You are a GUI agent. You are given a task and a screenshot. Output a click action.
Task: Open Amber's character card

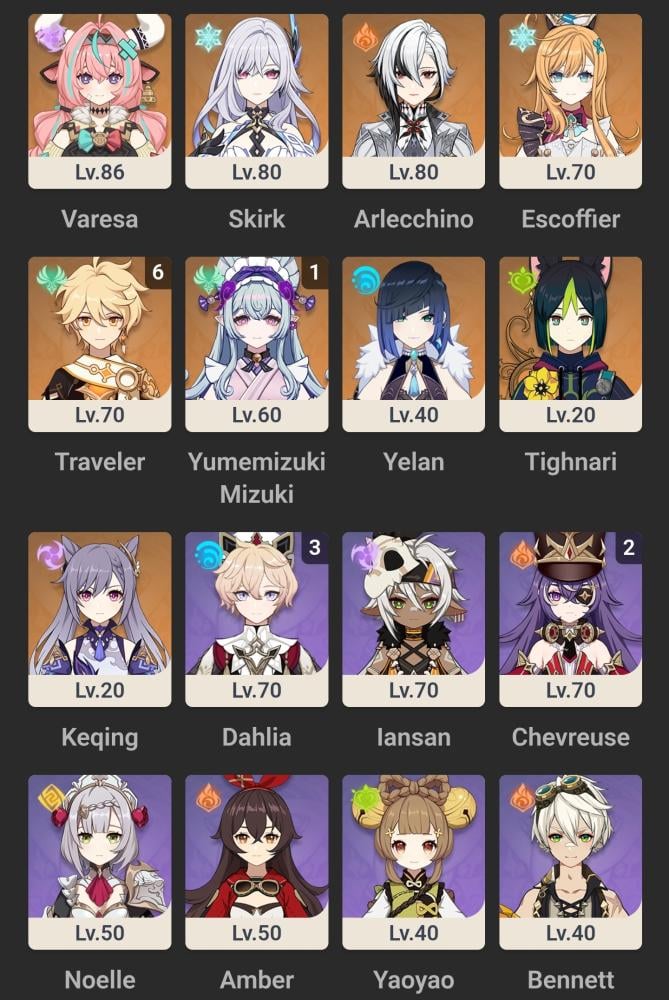click(x=256, y=862)
